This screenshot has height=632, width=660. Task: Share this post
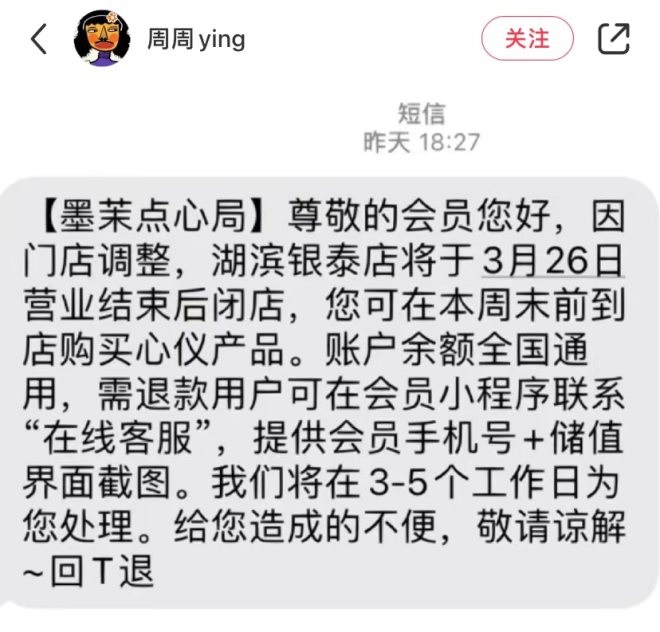[x=613, y=39]
